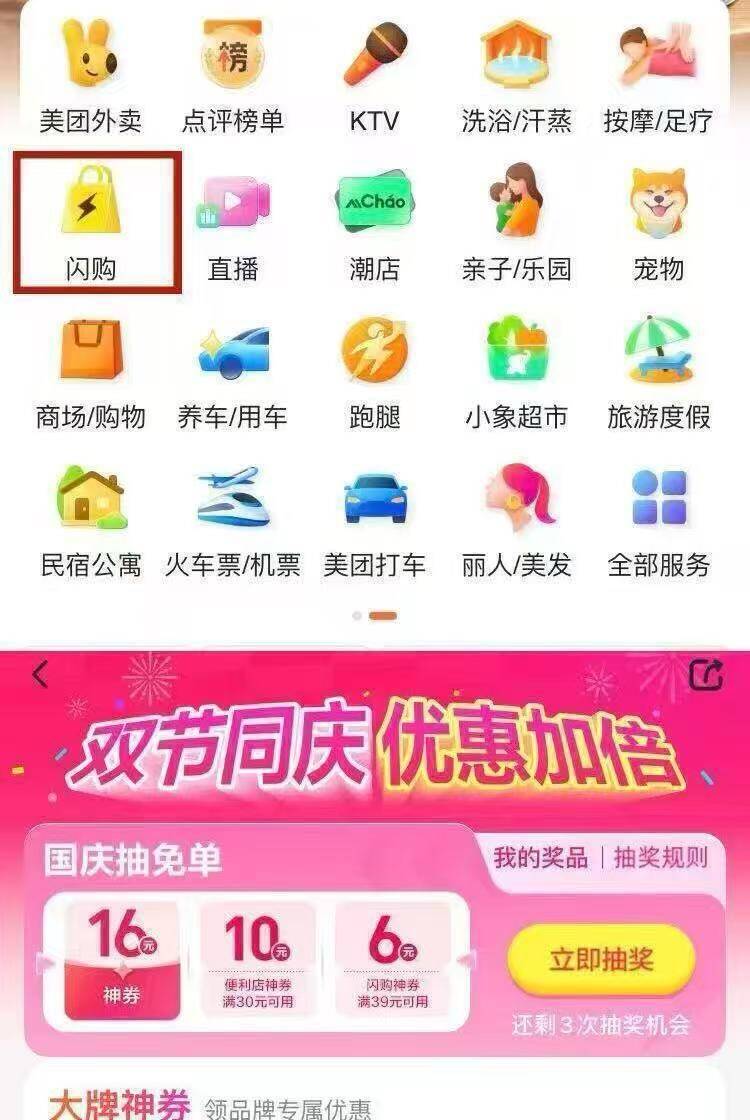This screenshot has height=1120, width=750.
Task: Open the 潮店 section
Action: click(x=375, y=222)
